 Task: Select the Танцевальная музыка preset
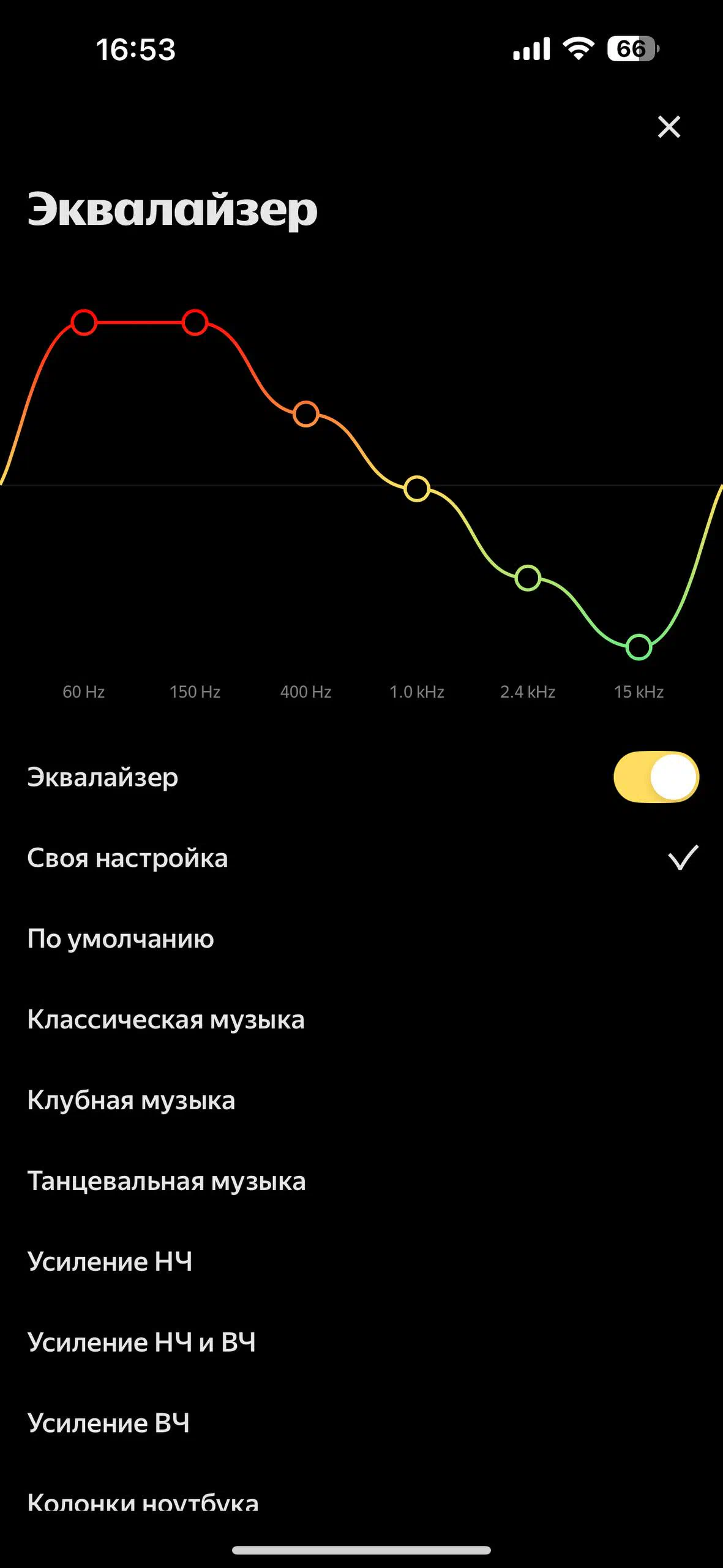pos(361,1181)
